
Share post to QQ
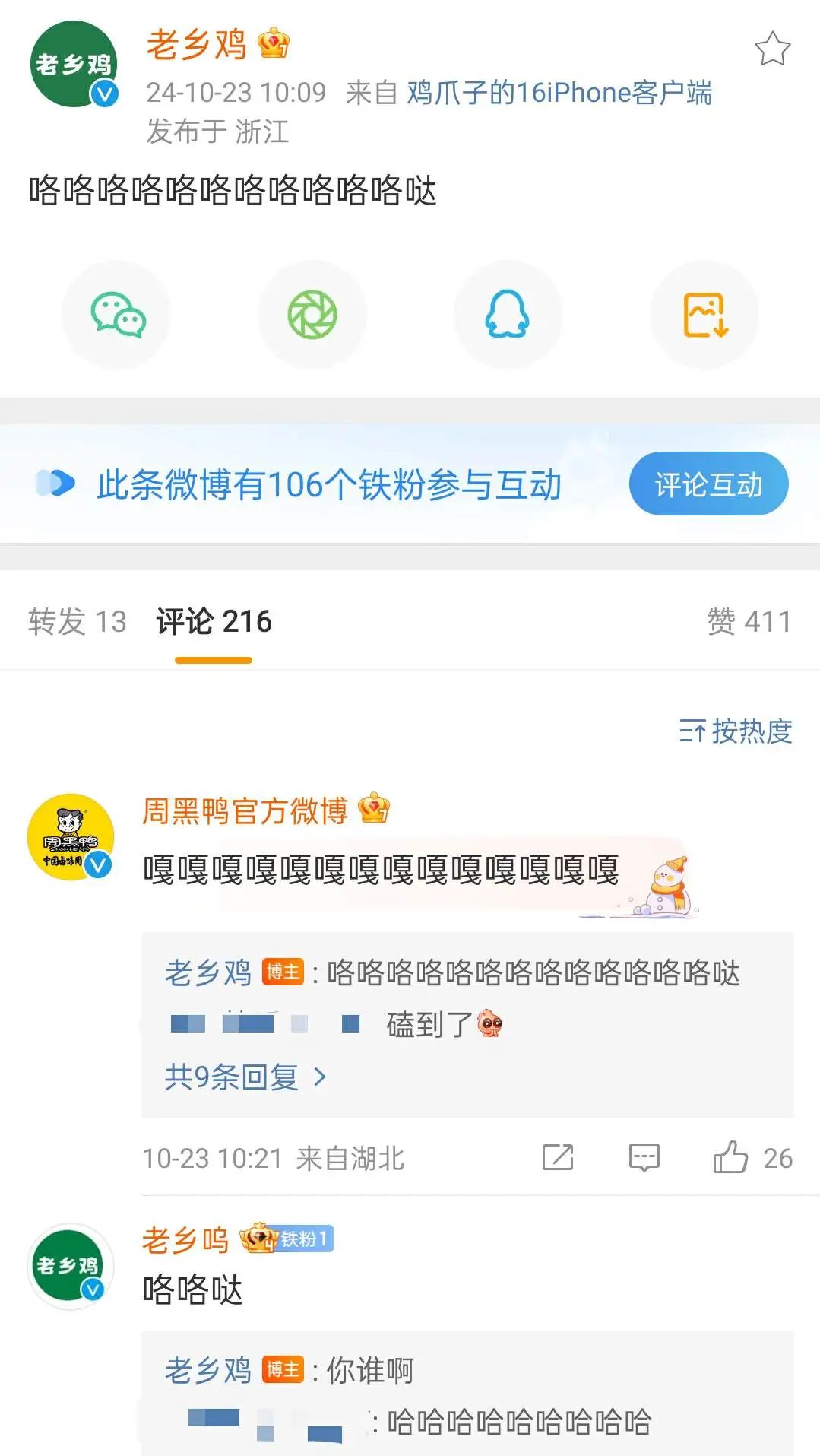pyautogui.click(x=508, y=315)
